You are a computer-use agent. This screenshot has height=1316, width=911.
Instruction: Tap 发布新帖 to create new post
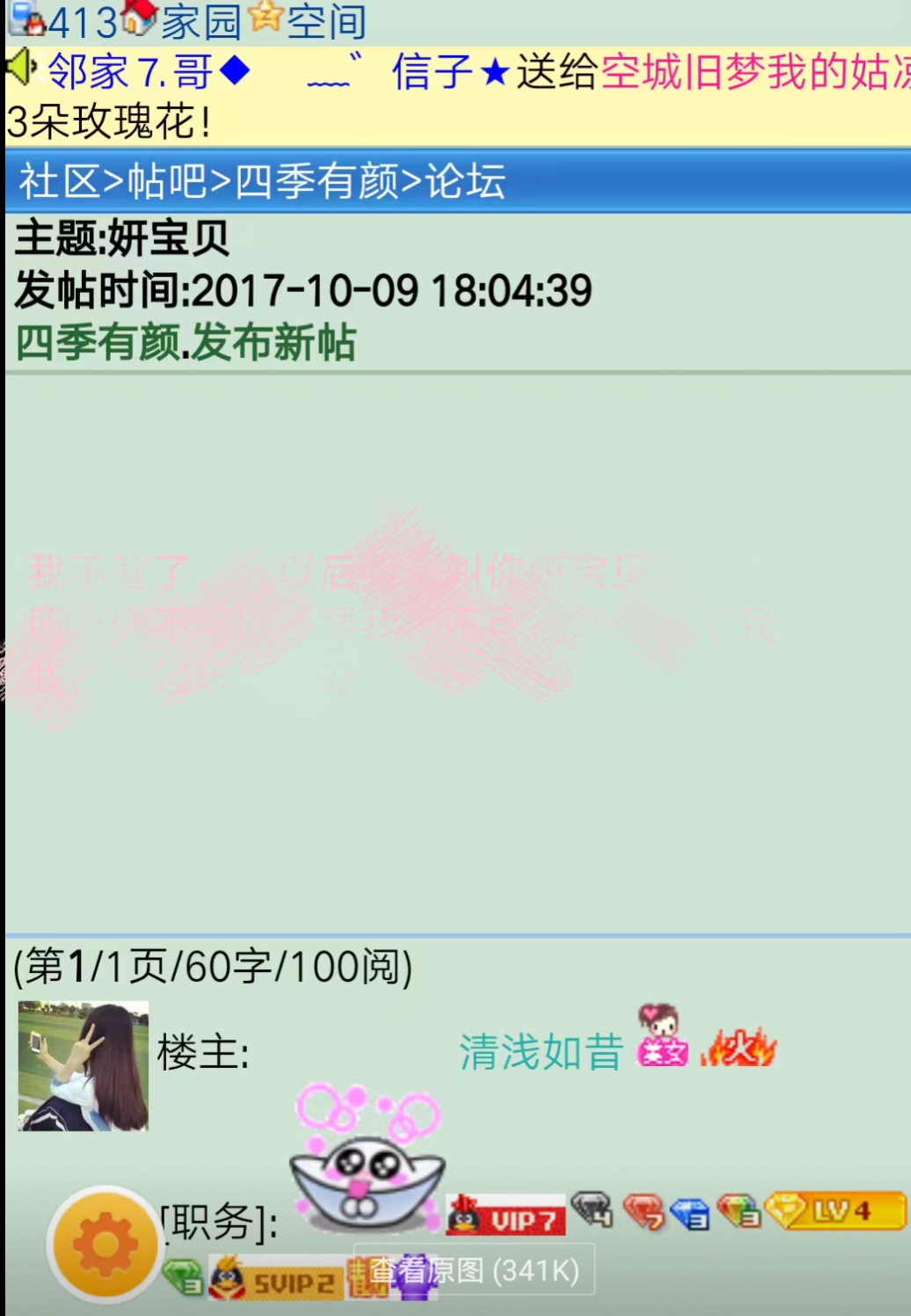tap(274, 343)
